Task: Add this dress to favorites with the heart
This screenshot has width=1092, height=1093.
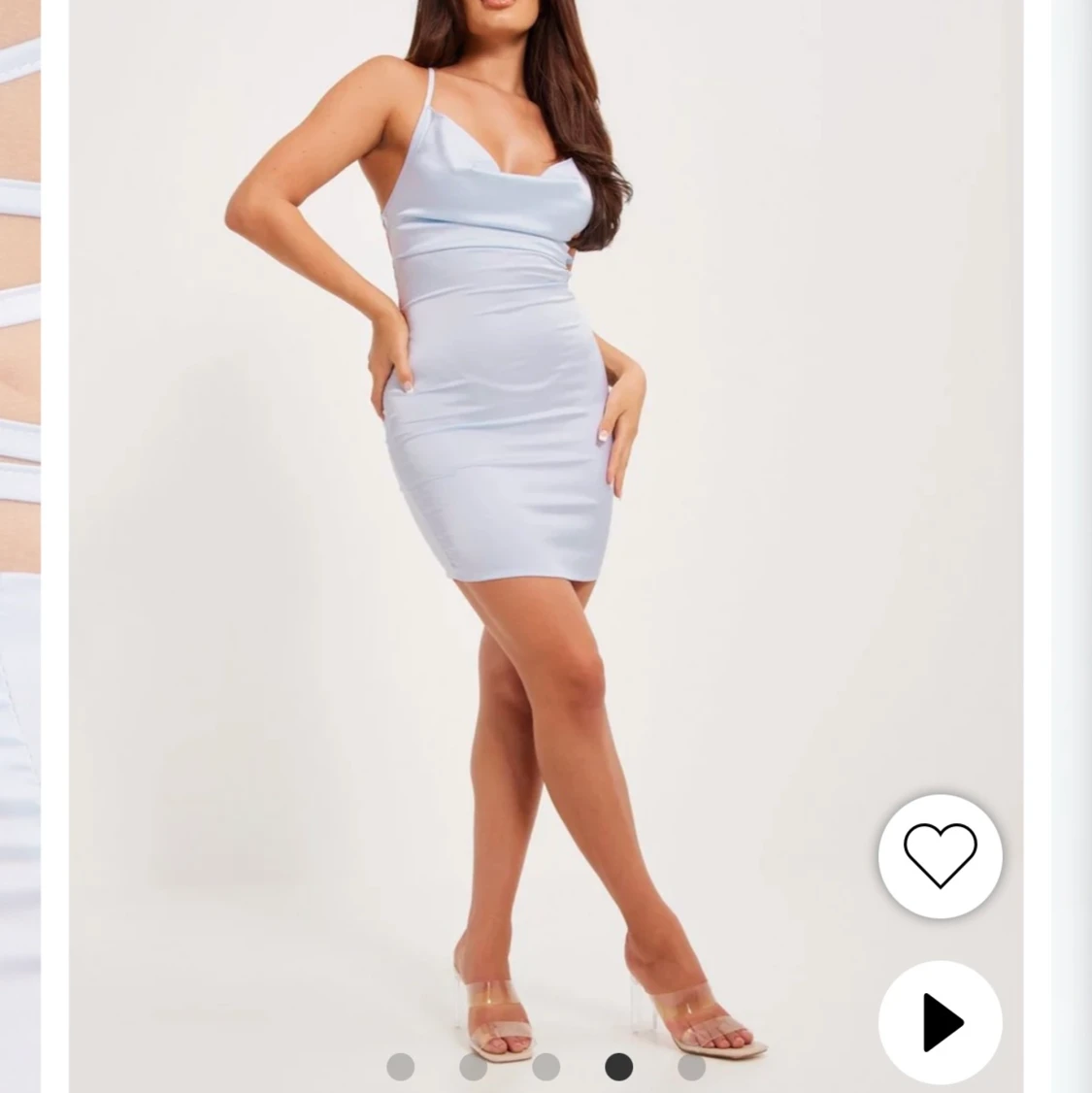Action: [940, 855]
